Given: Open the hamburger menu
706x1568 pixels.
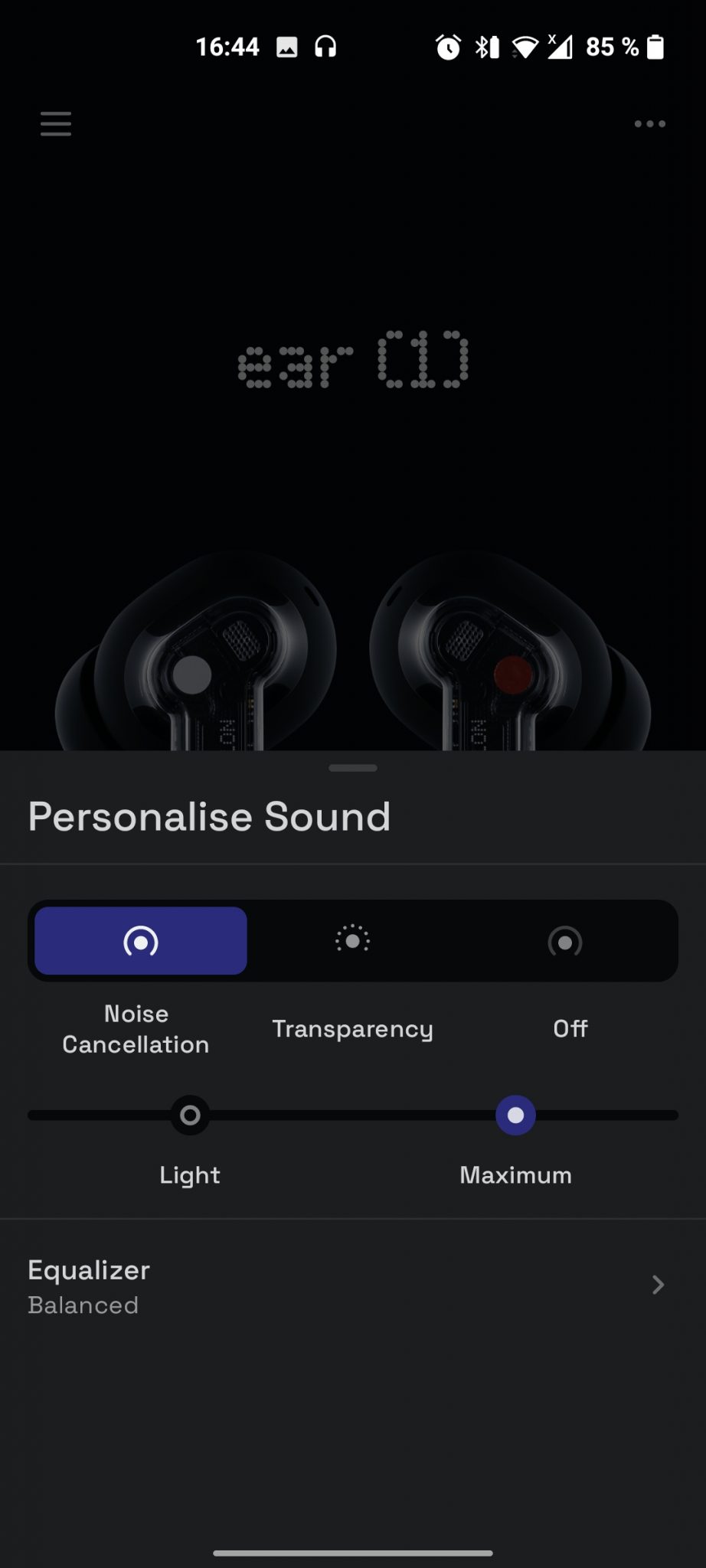Looking at the screenshot, I should (56, 123).
